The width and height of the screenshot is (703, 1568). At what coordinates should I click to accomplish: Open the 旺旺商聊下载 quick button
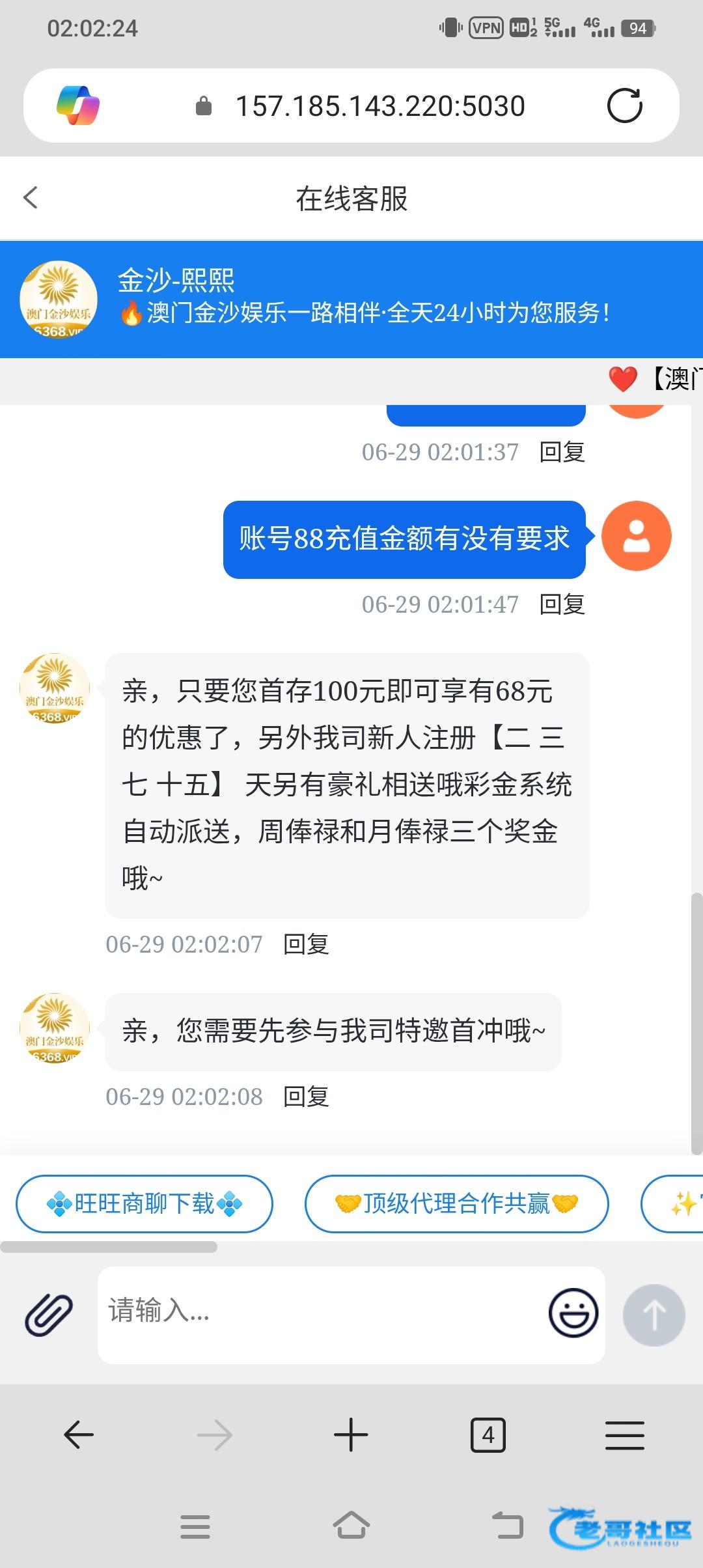145,1203
